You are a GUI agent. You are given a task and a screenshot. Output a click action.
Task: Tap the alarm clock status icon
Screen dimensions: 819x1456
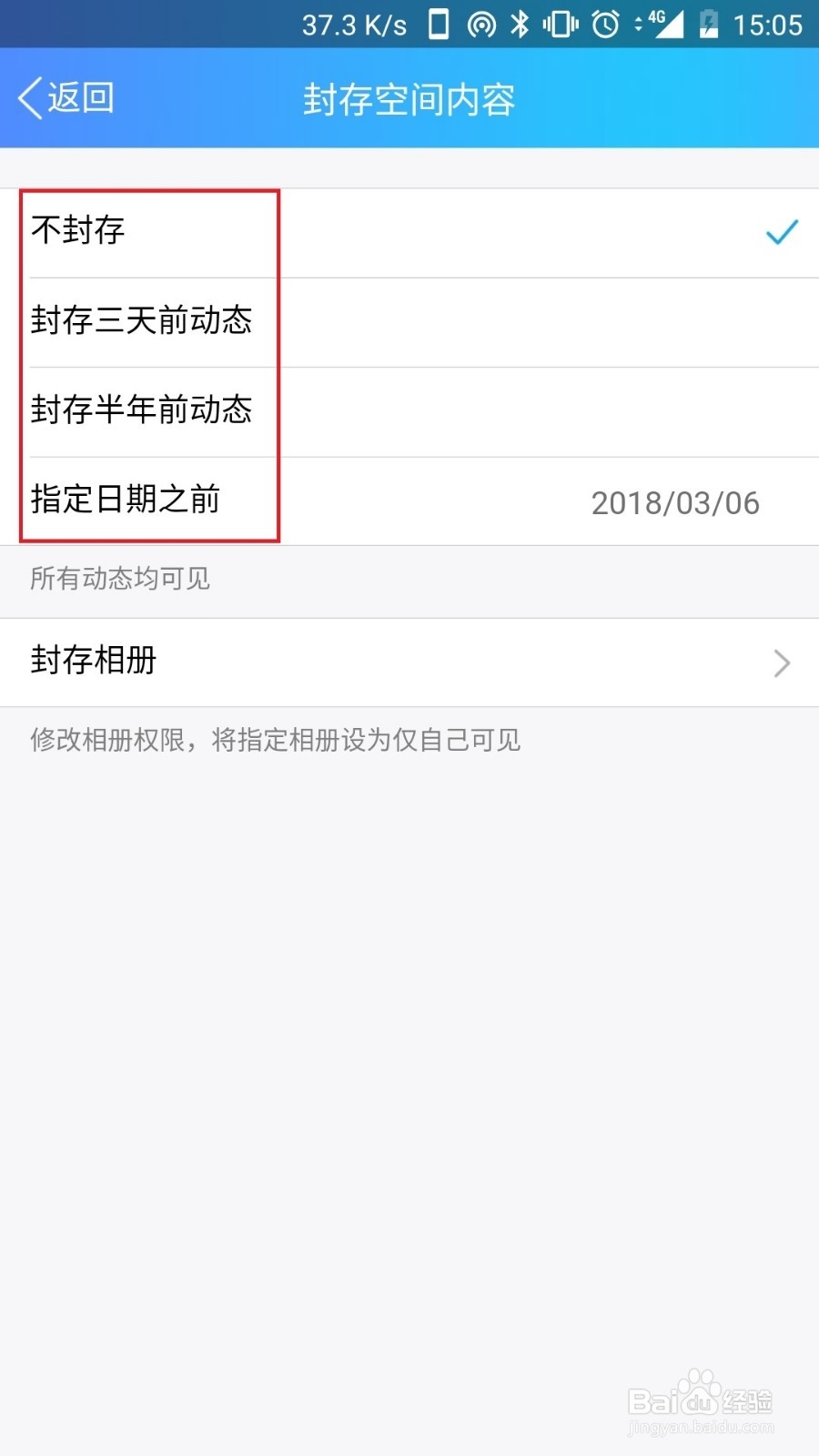pos(603,23)
